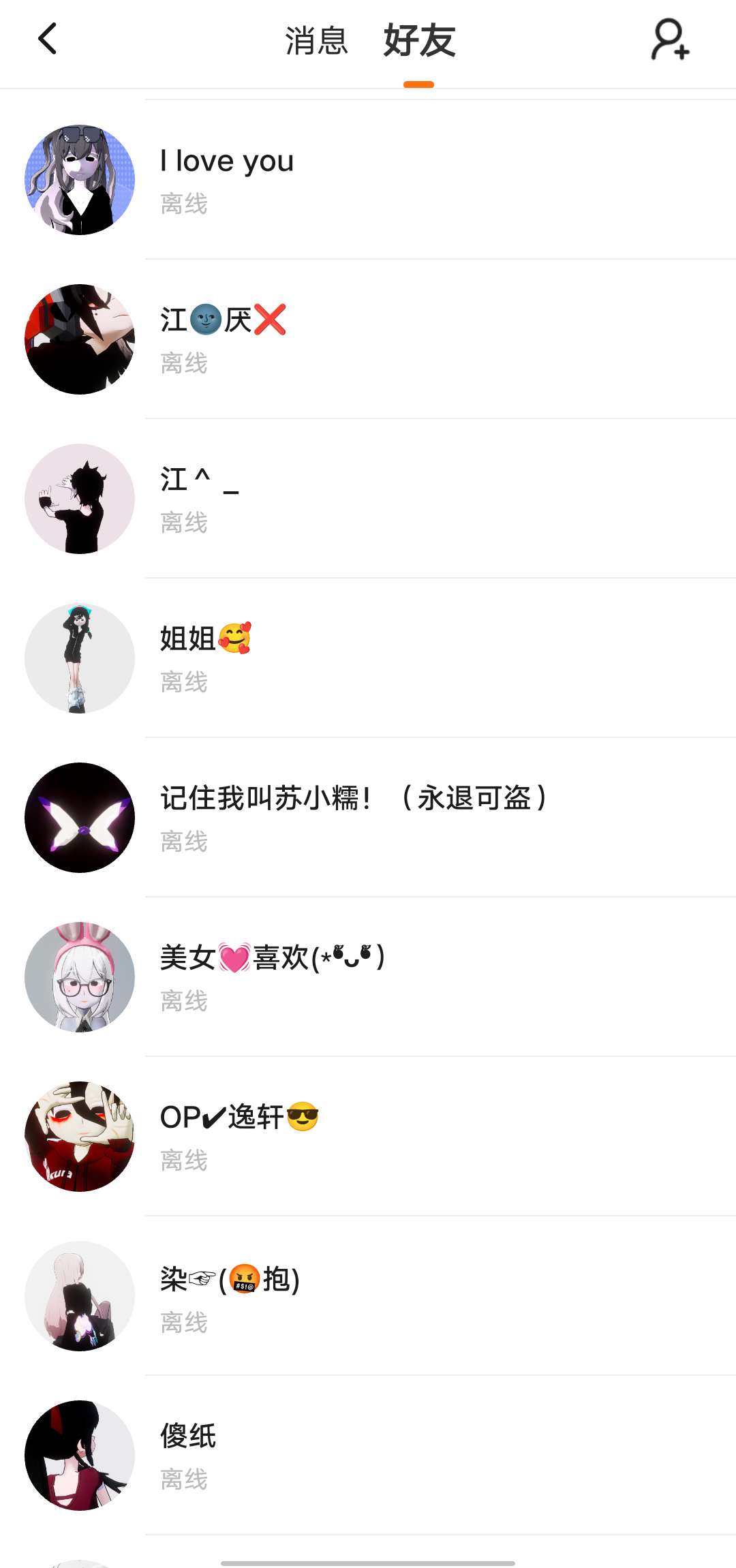The height and width of the screenshot is (1568, 736).
Task: Select the 好友 tab
Action: (x=419, y=41)
